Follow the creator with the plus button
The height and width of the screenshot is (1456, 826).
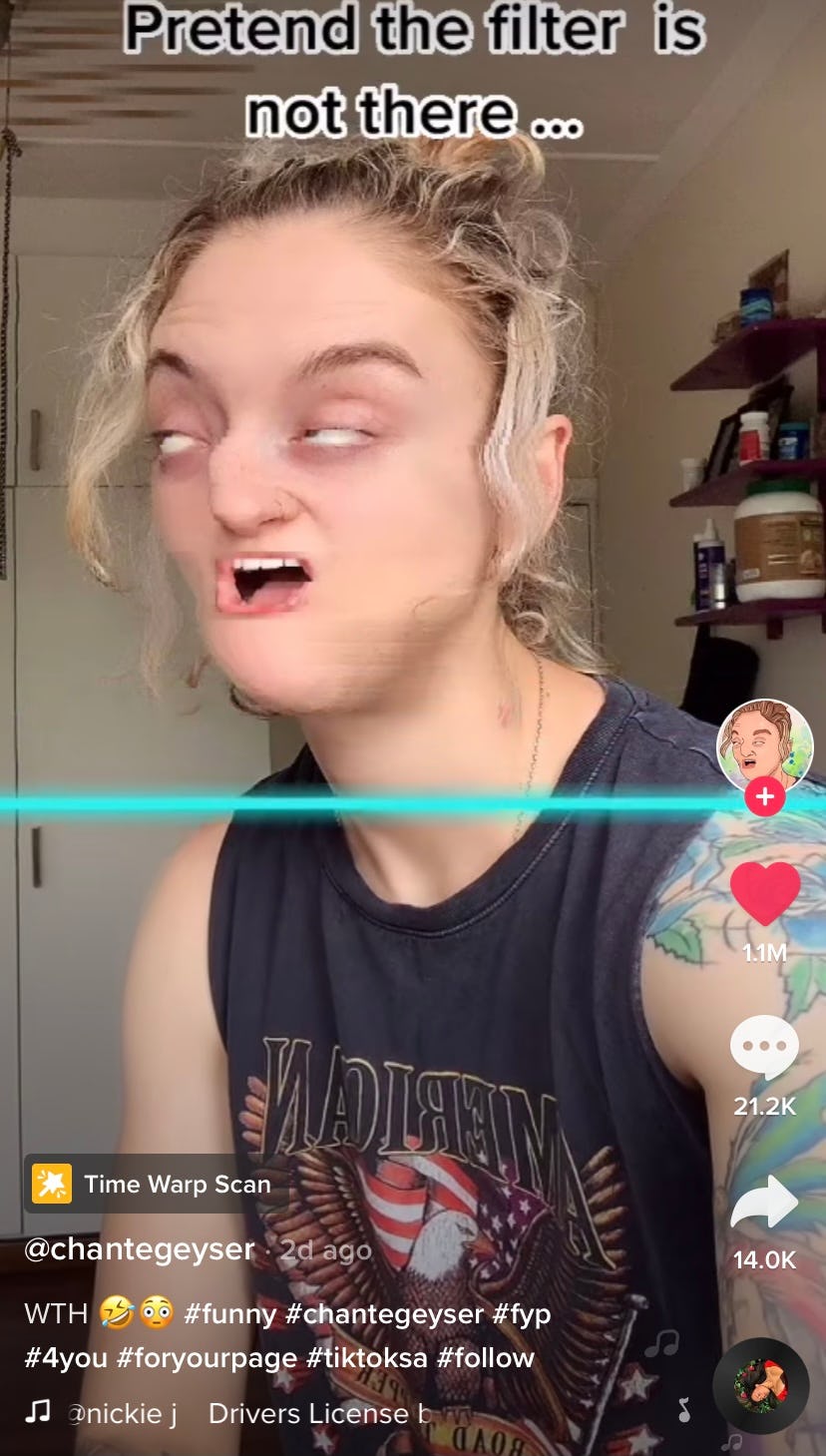(765, 797)
